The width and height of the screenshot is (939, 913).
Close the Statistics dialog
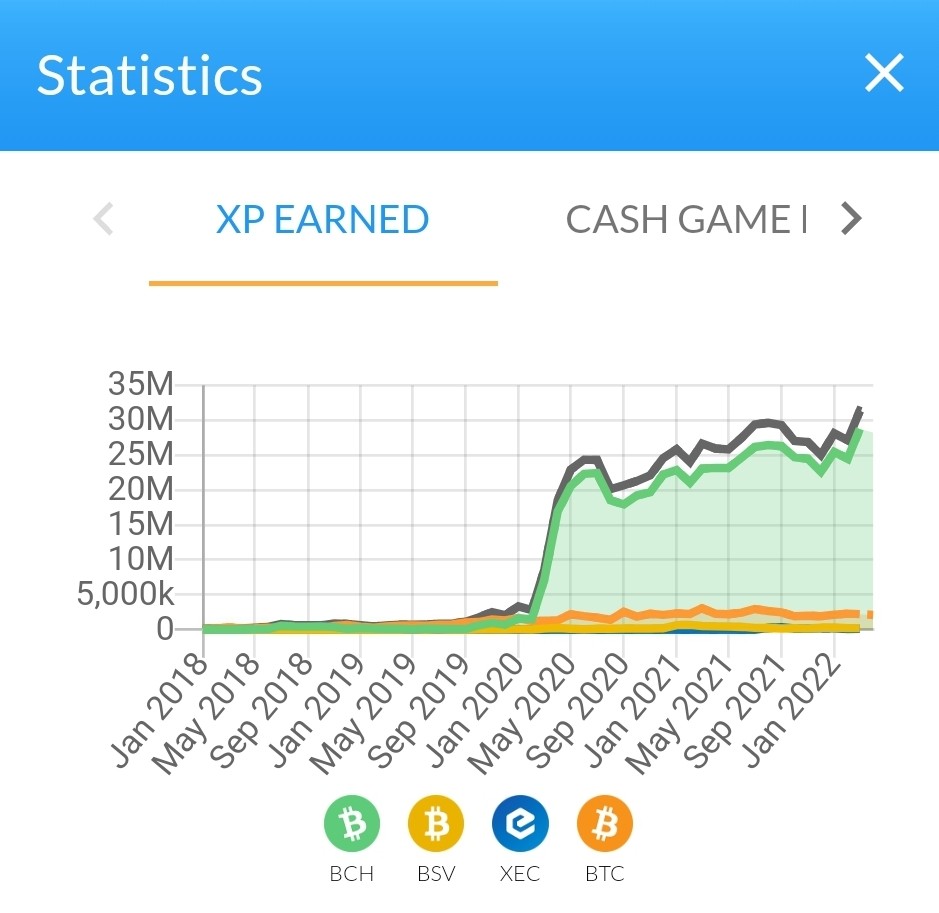click(x=884, y=73)
